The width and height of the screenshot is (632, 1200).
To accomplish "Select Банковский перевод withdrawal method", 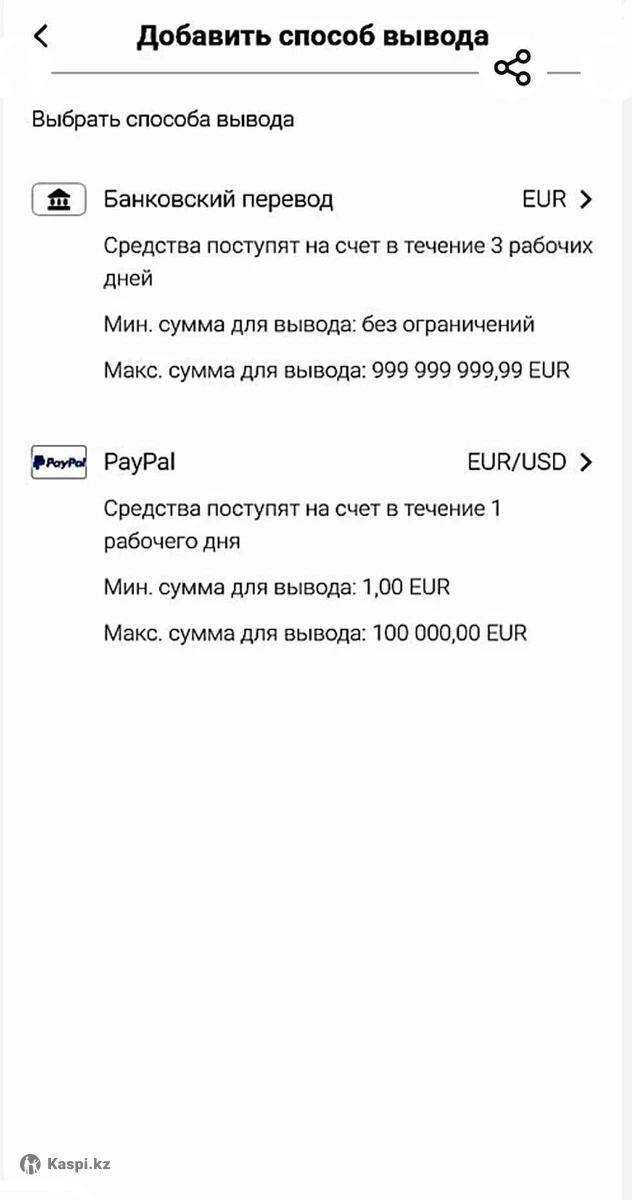I will coord(218,199).
